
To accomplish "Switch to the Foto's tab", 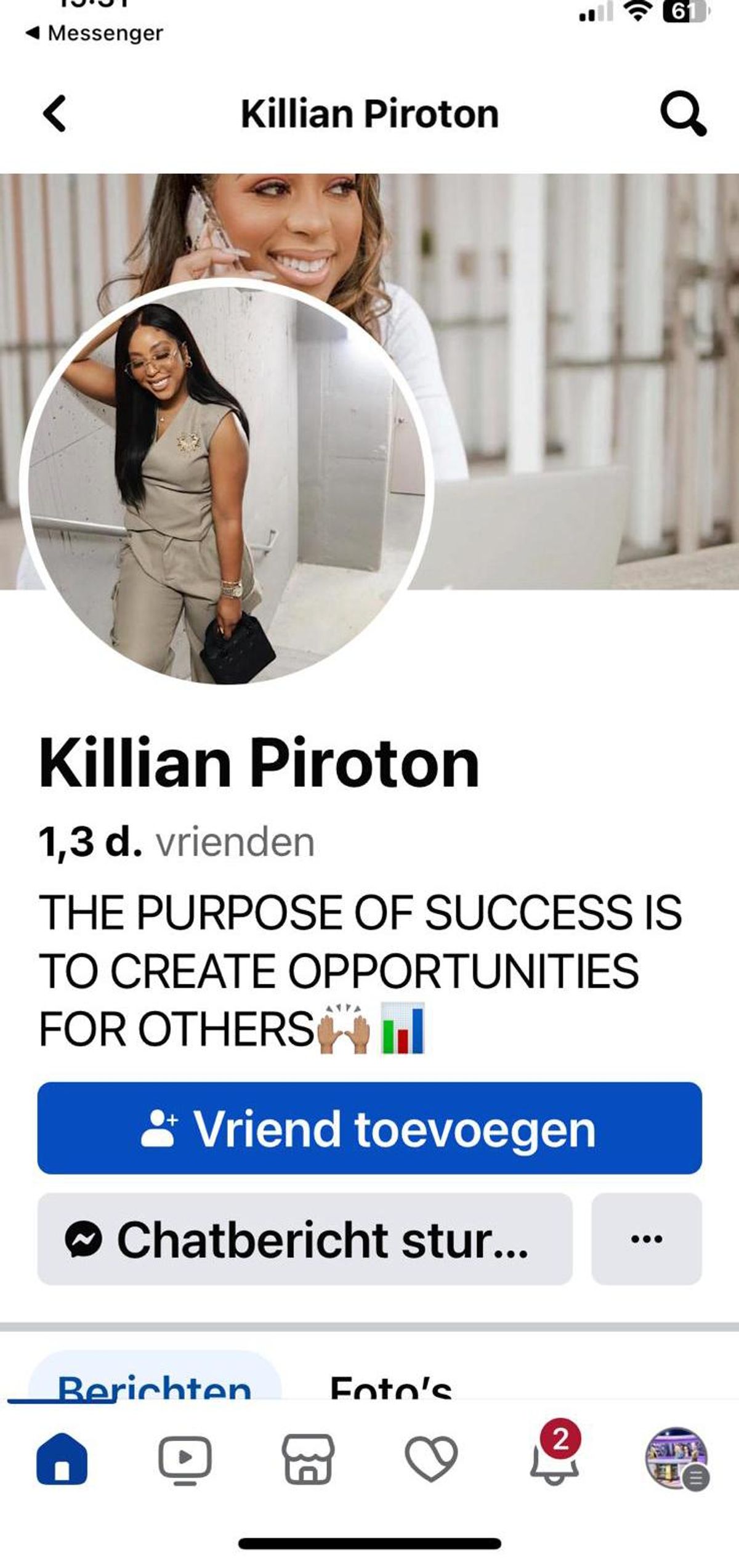I will click(391, 1387).
